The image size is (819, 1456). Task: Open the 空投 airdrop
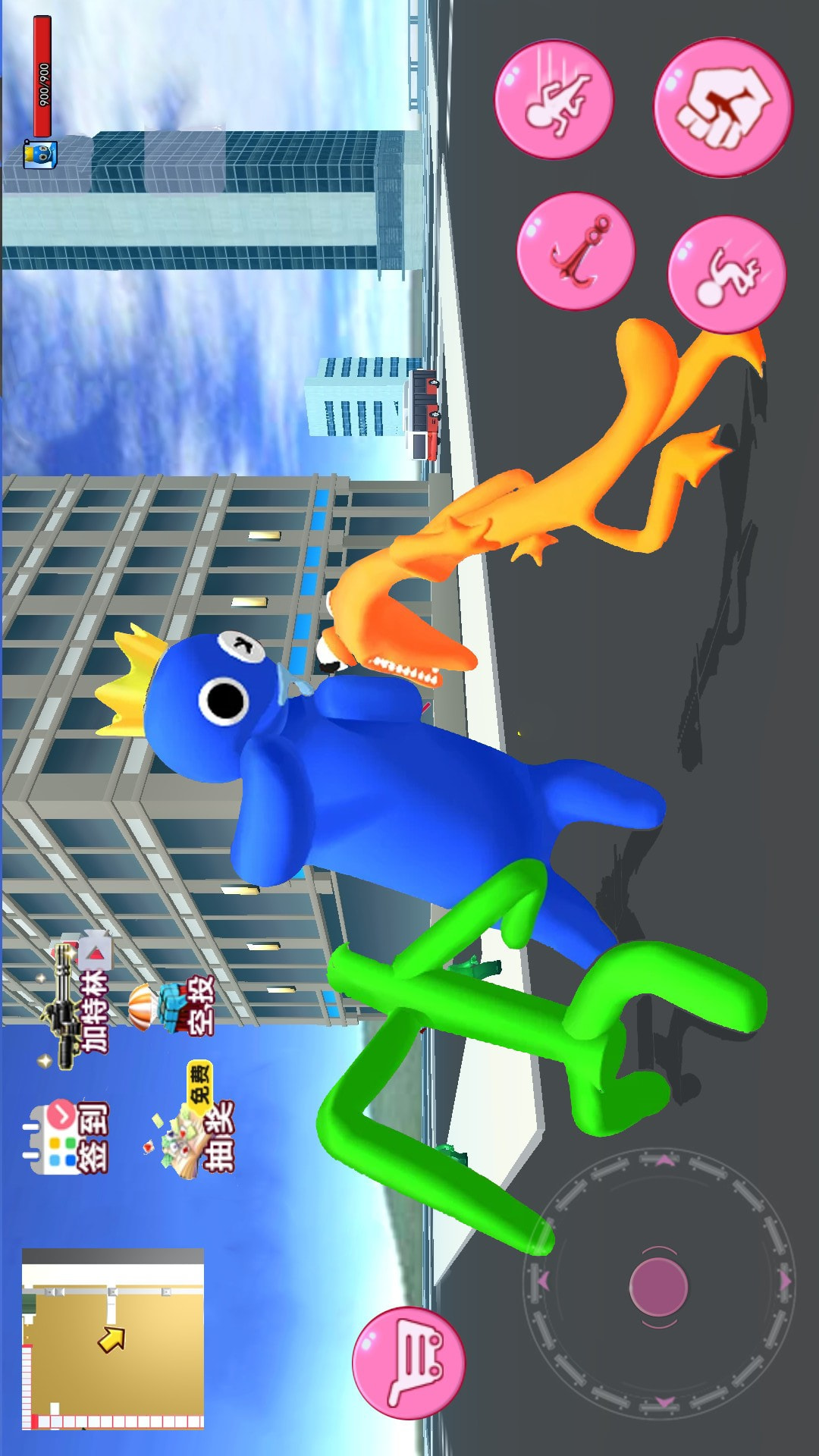(x=173, y=1007)
